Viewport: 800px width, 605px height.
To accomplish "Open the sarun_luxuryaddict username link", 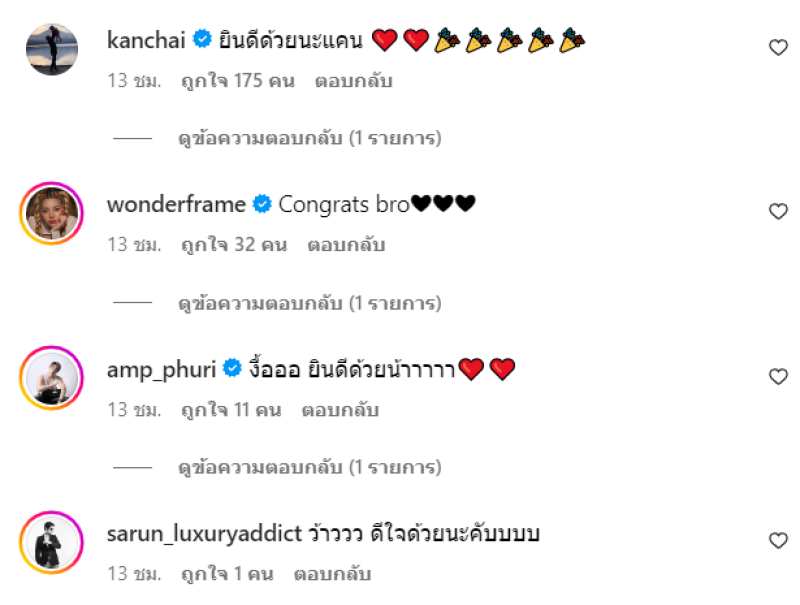I will point(204,534).
